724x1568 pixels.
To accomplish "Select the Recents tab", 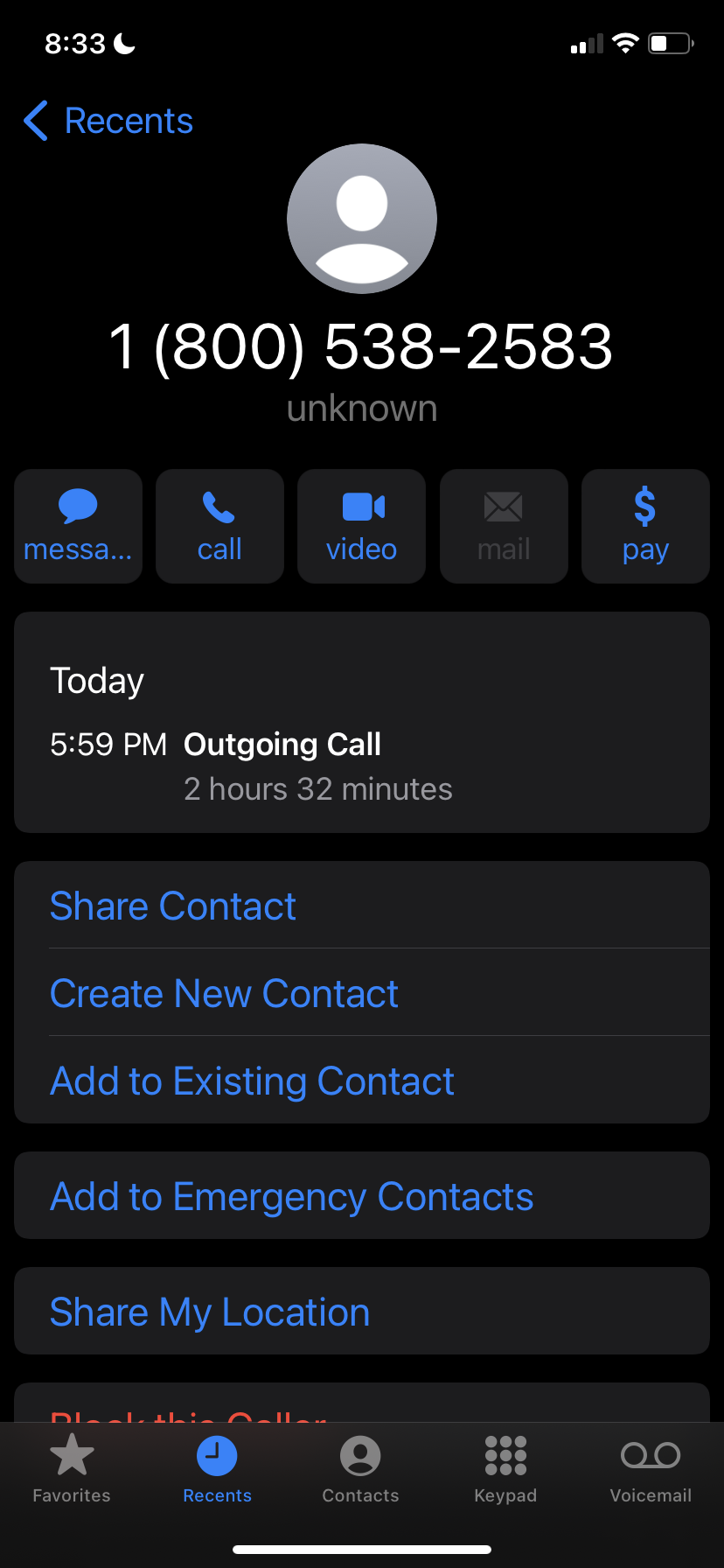I will pyautogui.click(x=217, y=1469).
